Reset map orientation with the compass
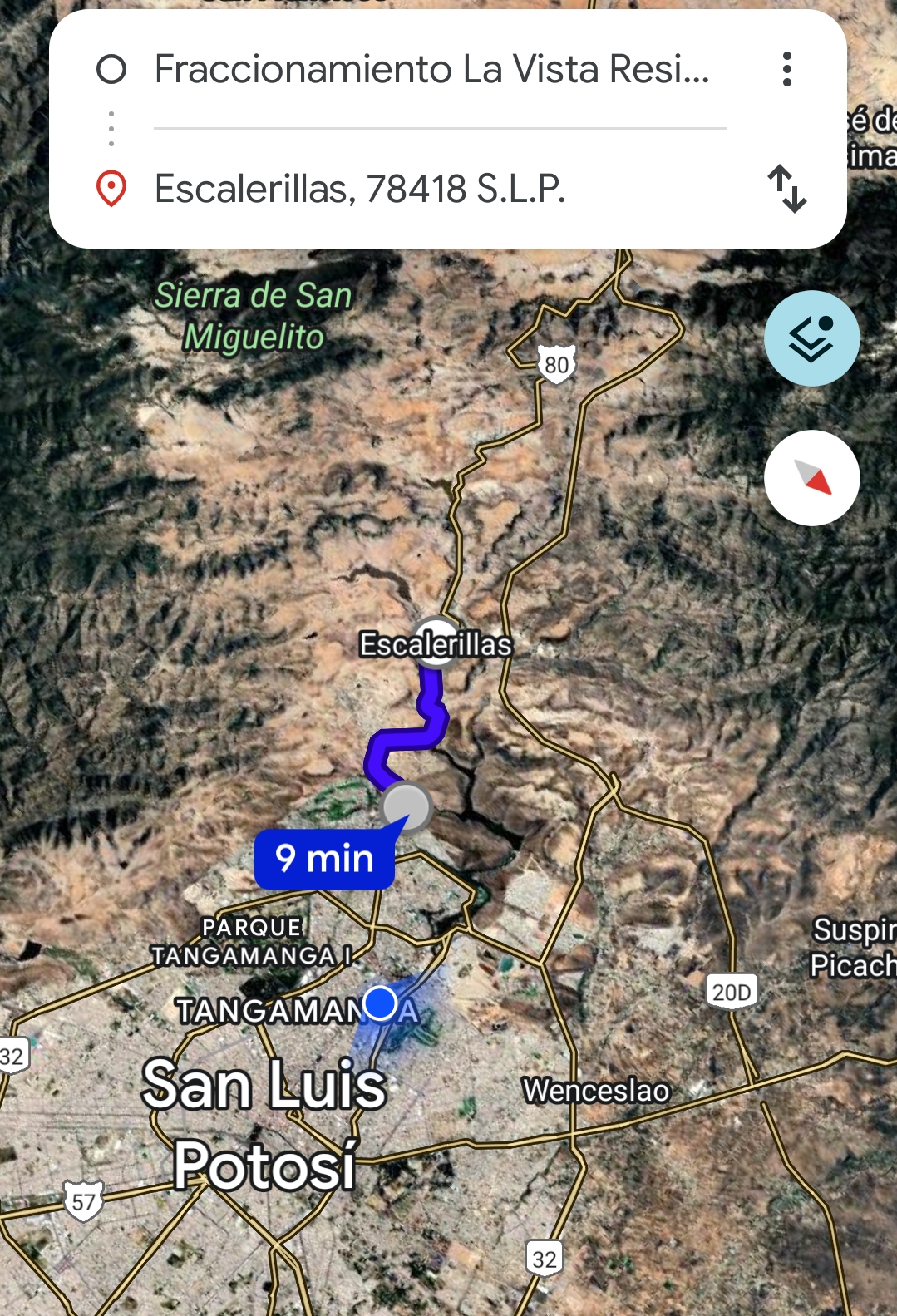This screenshot has width=897, height=1316. coord(811,478)
